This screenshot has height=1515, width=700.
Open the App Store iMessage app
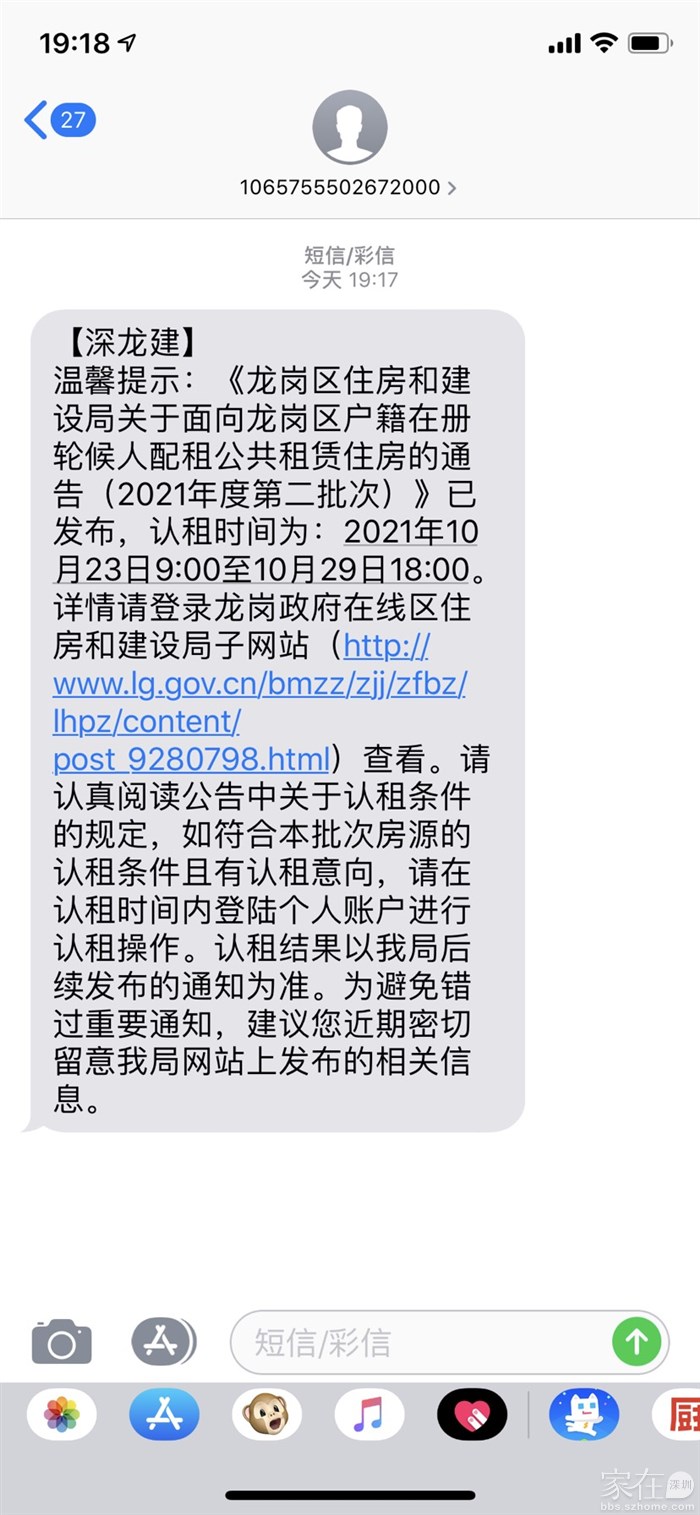click(x=164, y=1415)
